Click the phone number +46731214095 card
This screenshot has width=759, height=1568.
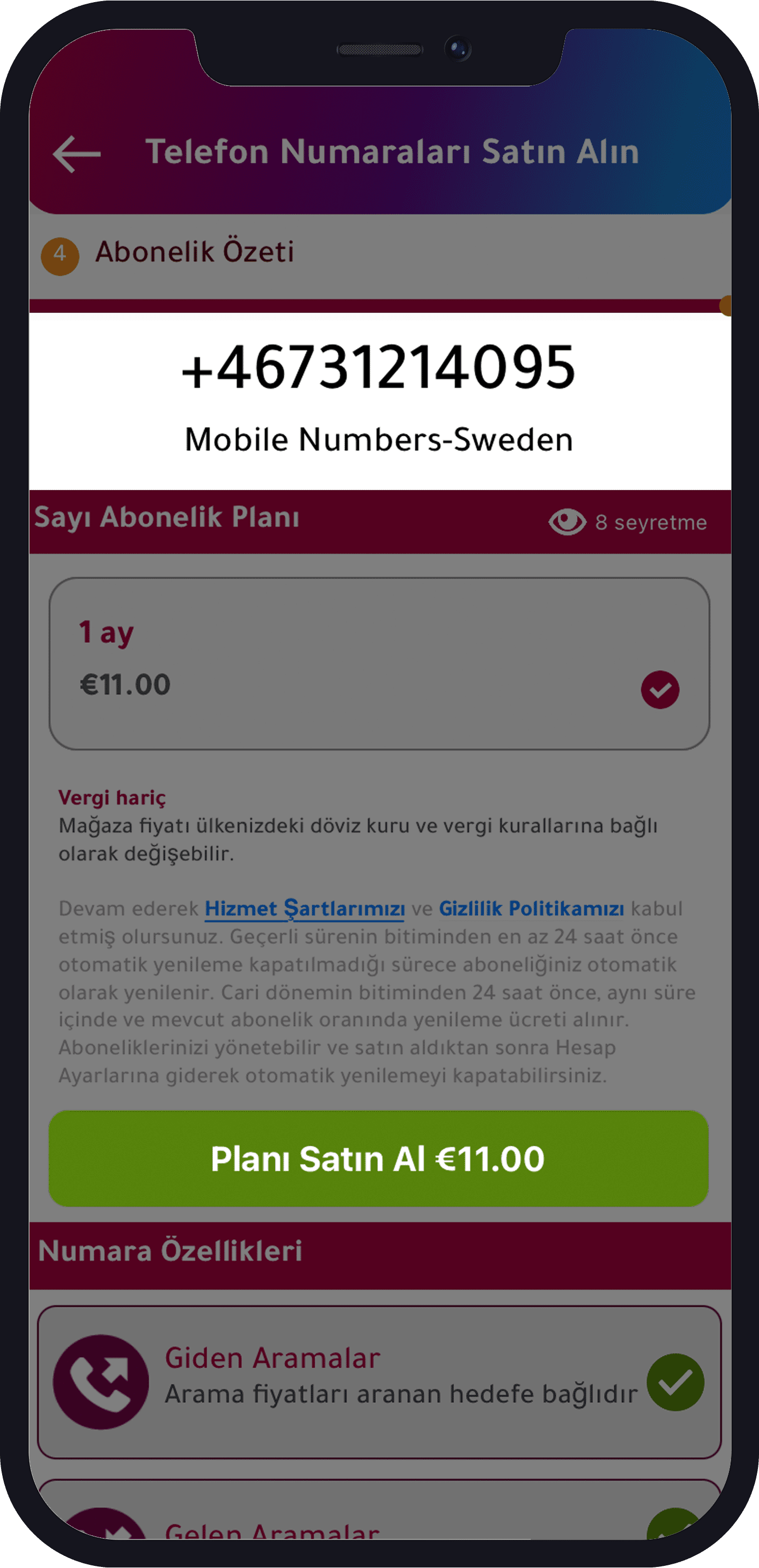(x=379, y=399)
